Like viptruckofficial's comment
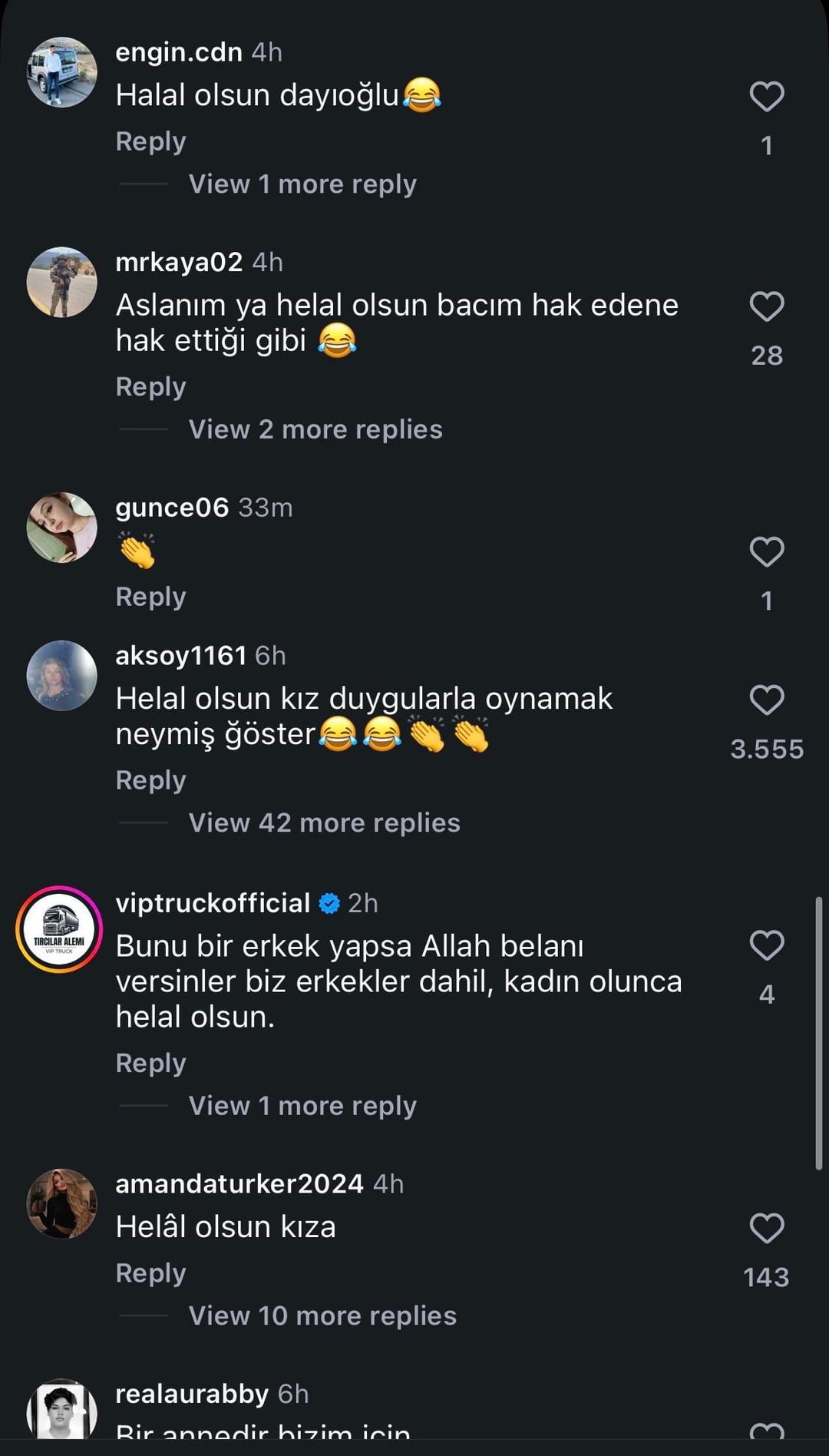The width and height of the screenshot is (829, 1456). pyautogui.click(x=766, y=945)
